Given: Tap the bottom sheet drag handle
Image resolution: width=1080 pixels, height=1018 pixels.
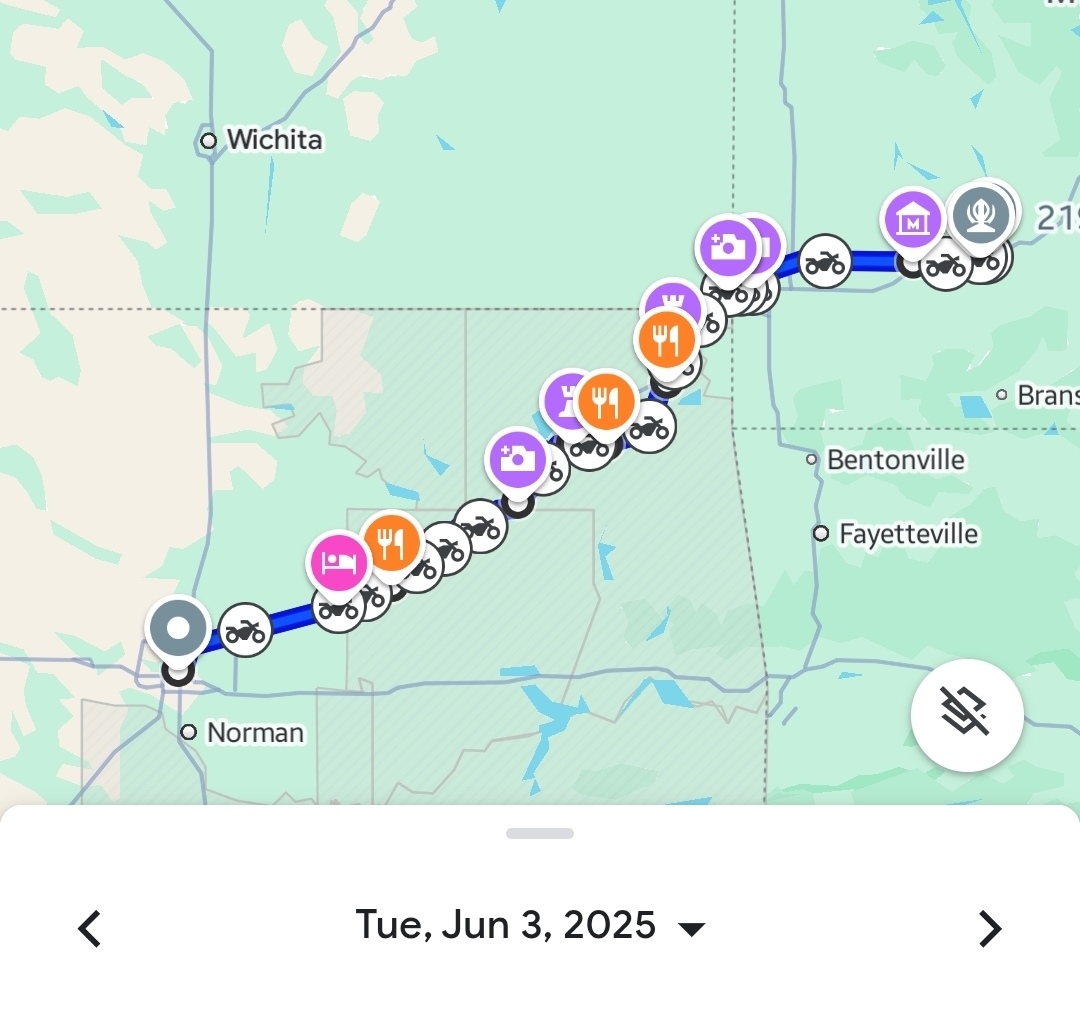Looking at the screenshot, I should [x=540, y=833].
